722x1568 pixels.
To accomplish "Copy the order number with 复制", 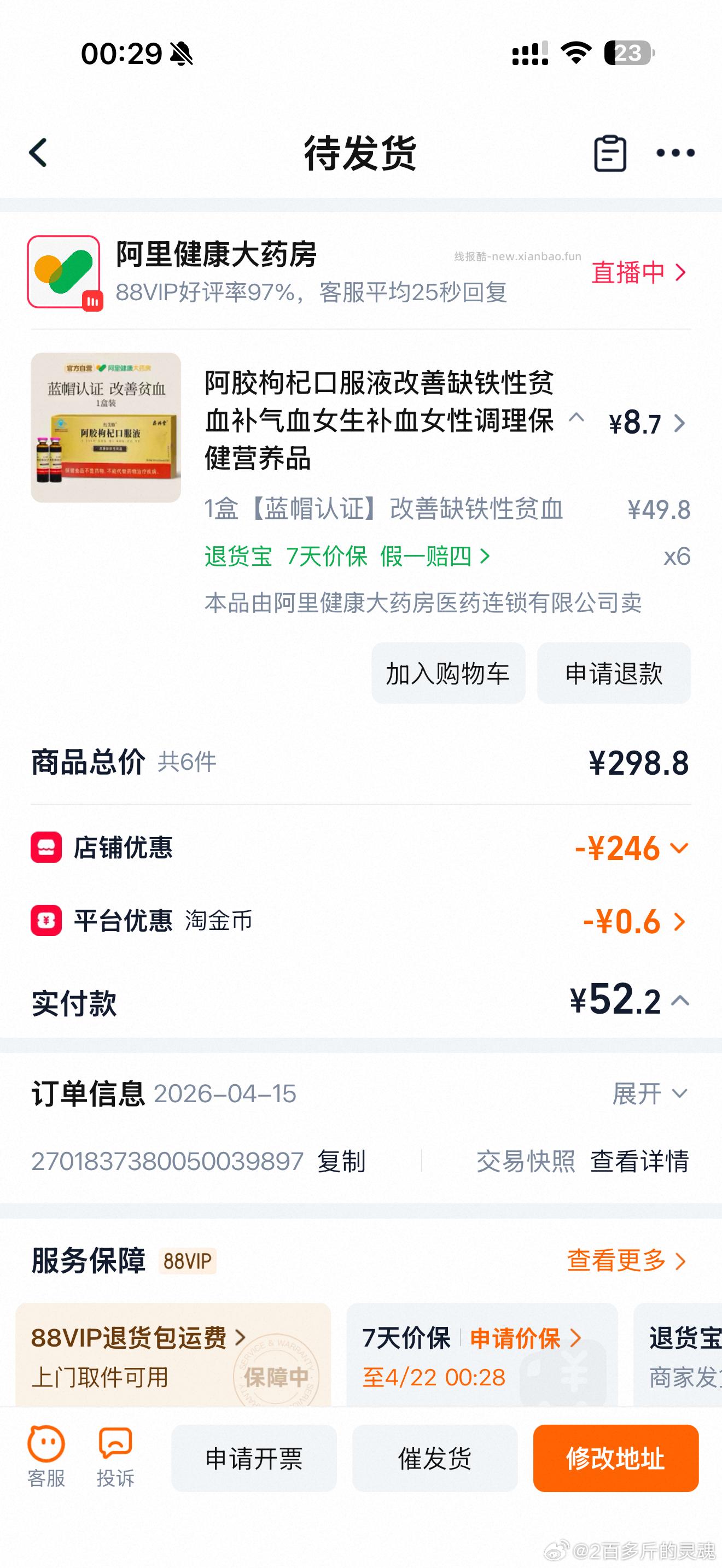I will (341, 1161).
